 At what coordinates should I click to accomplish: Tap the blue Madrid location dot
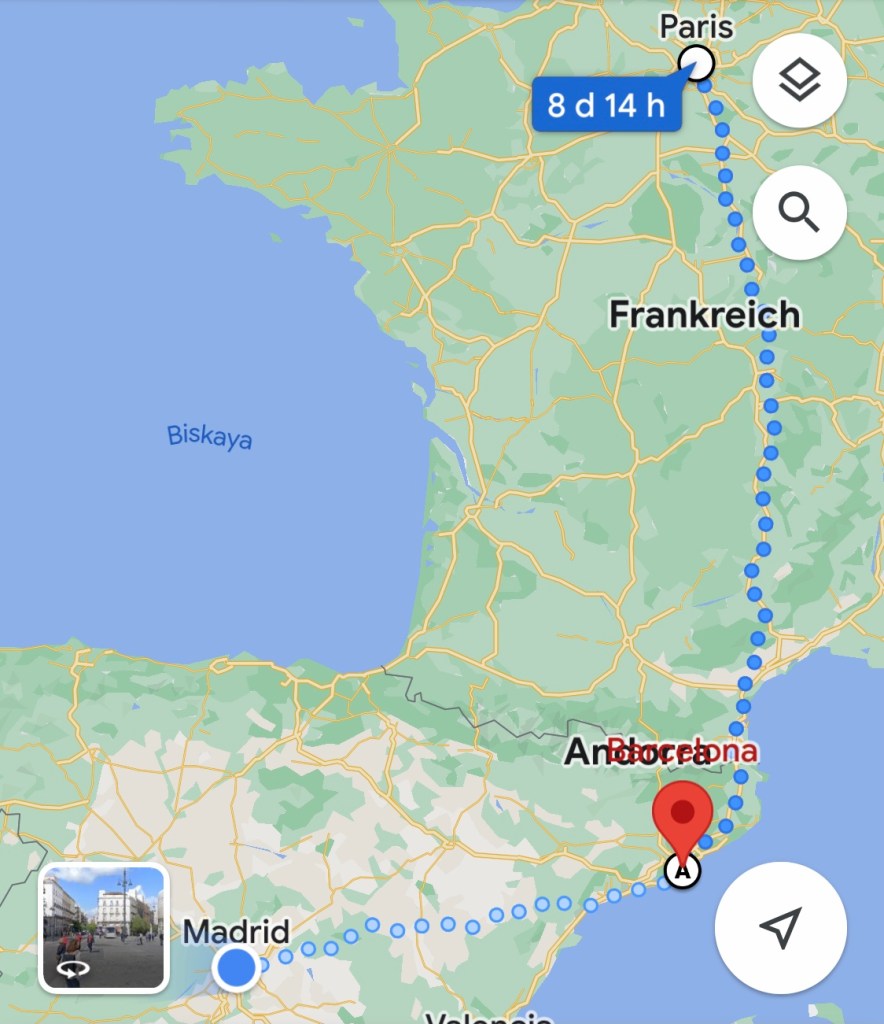pos(237,967)
